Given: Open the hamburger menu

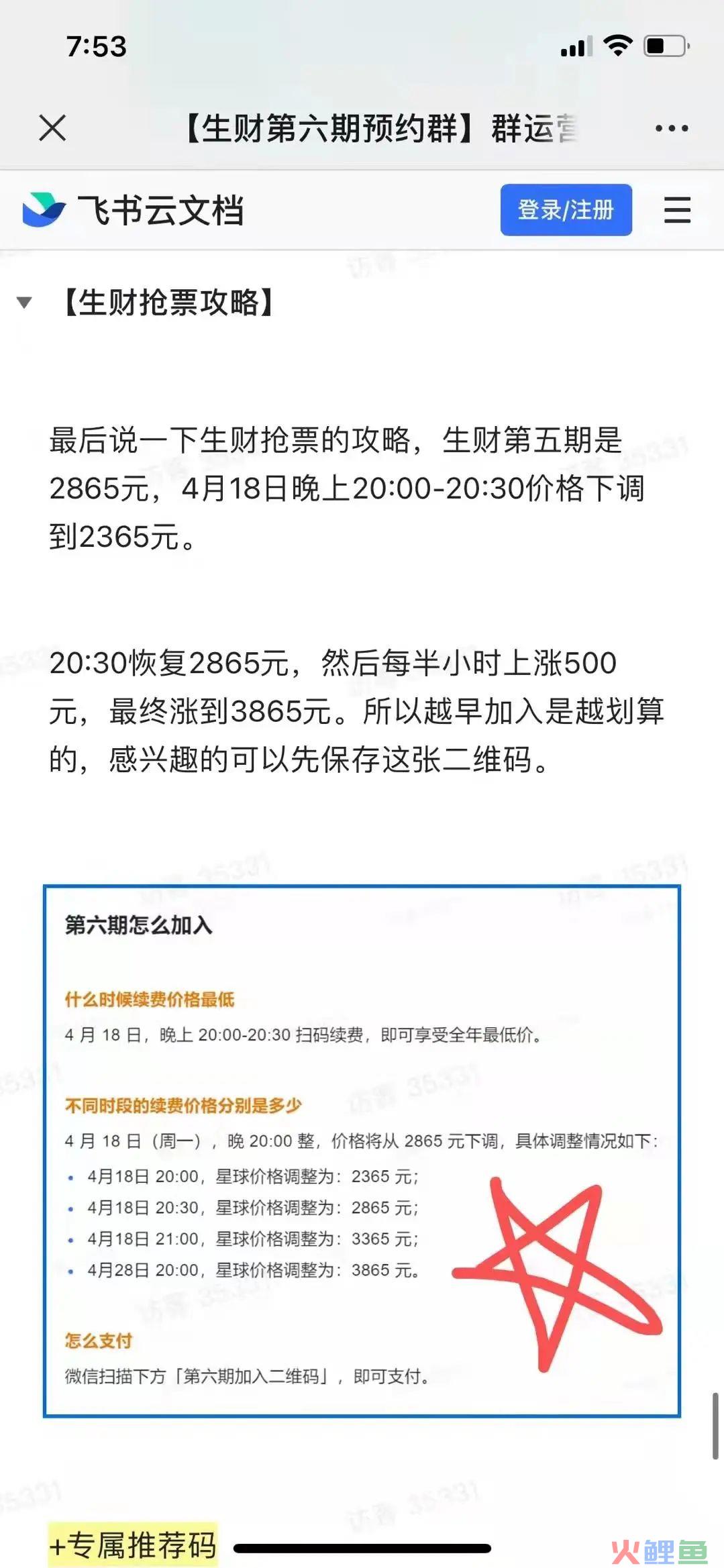Looking at the screenshot, I should point(677,210).
